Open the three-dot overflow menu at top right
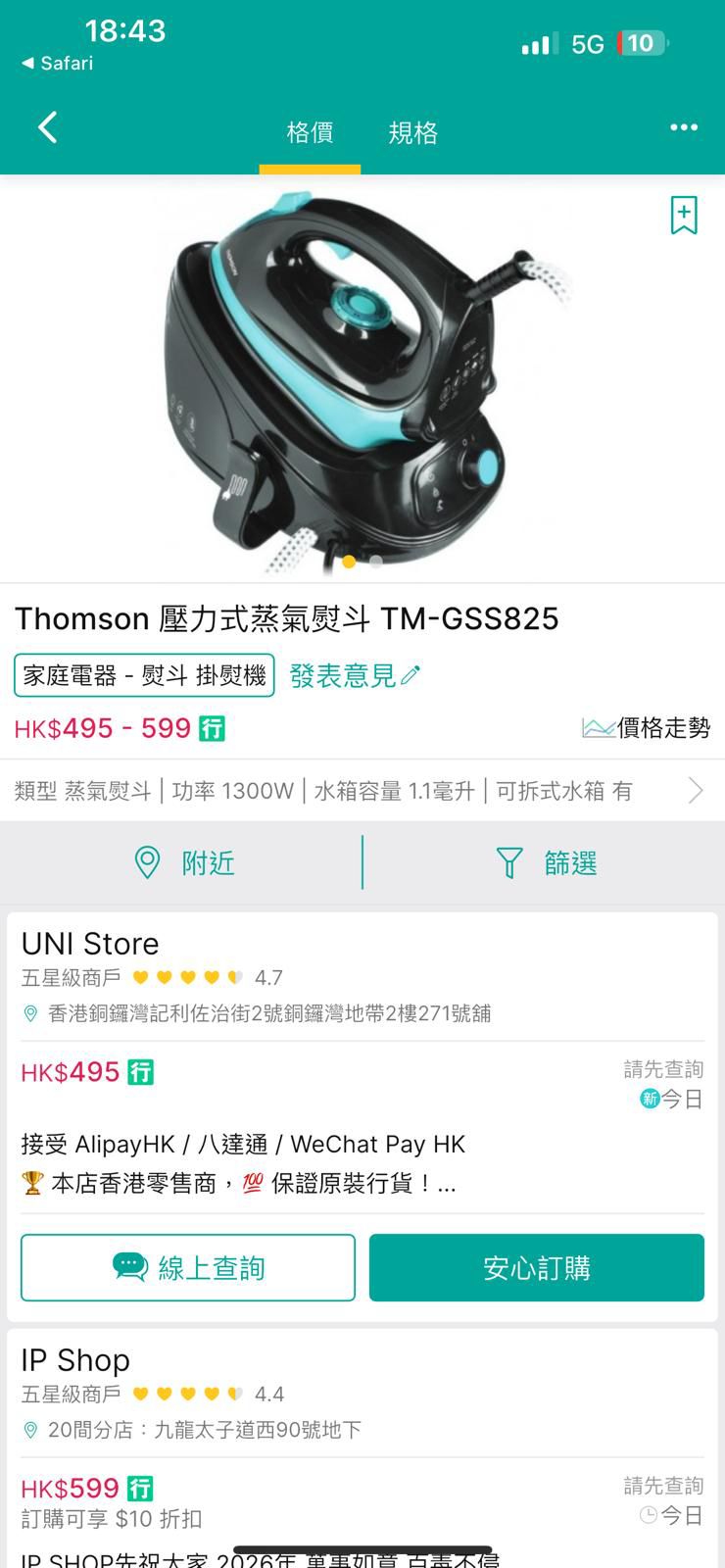The height and width of the screenshot is (1568, 725). coord(684,127)
